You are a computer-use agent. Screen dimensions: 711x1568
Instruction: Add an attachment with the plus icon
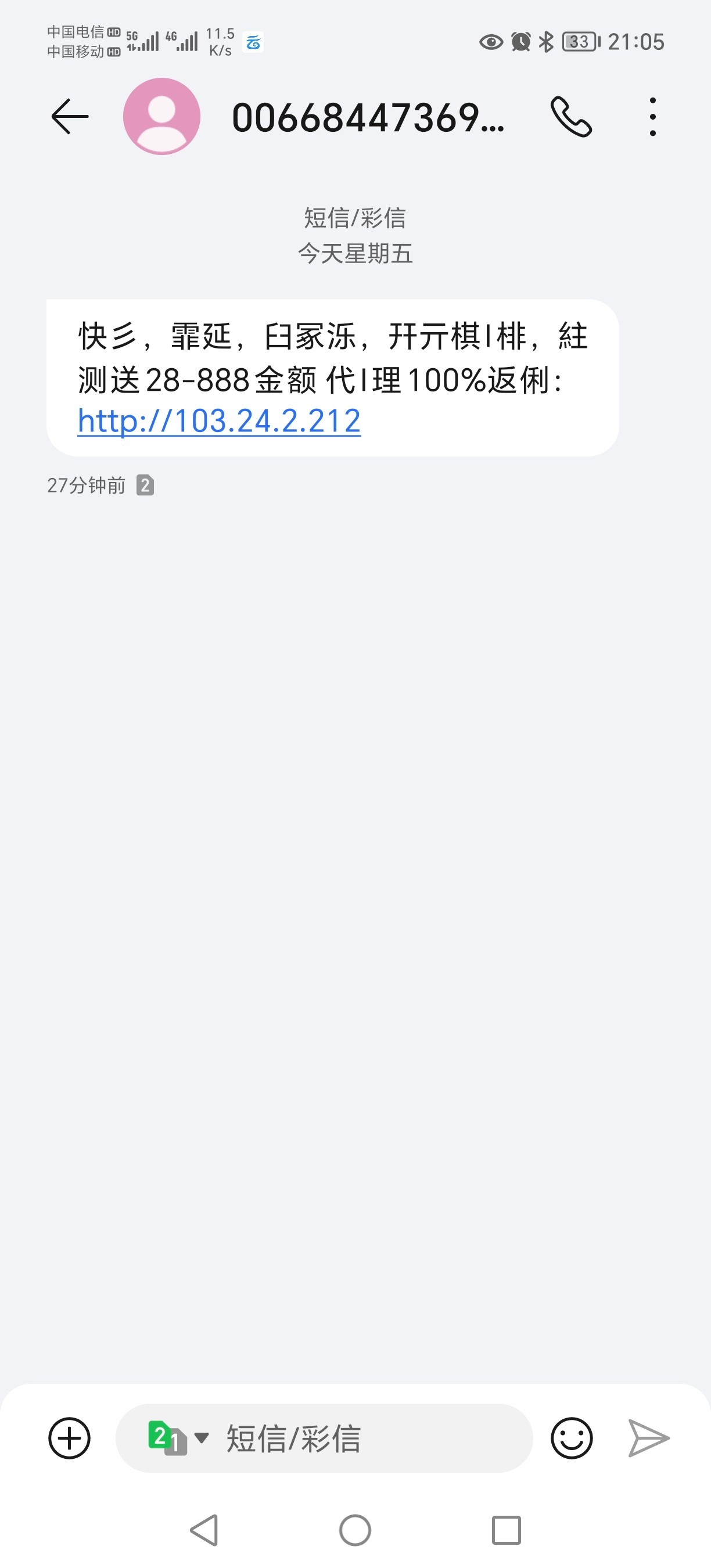(69, 1438)
